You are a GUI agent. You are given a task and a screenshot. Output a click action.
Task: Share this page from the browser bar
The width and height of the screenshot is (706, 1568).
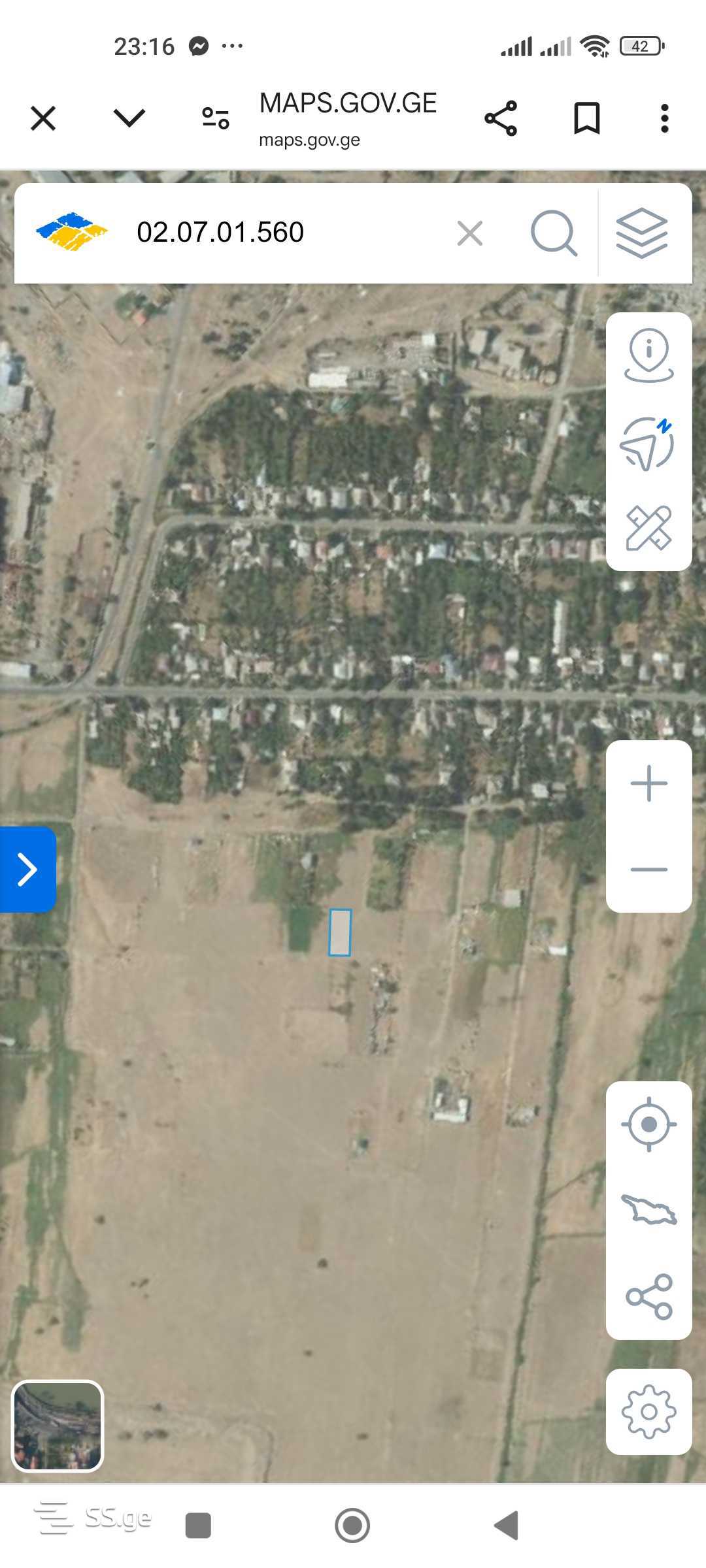tap(501, 118)
